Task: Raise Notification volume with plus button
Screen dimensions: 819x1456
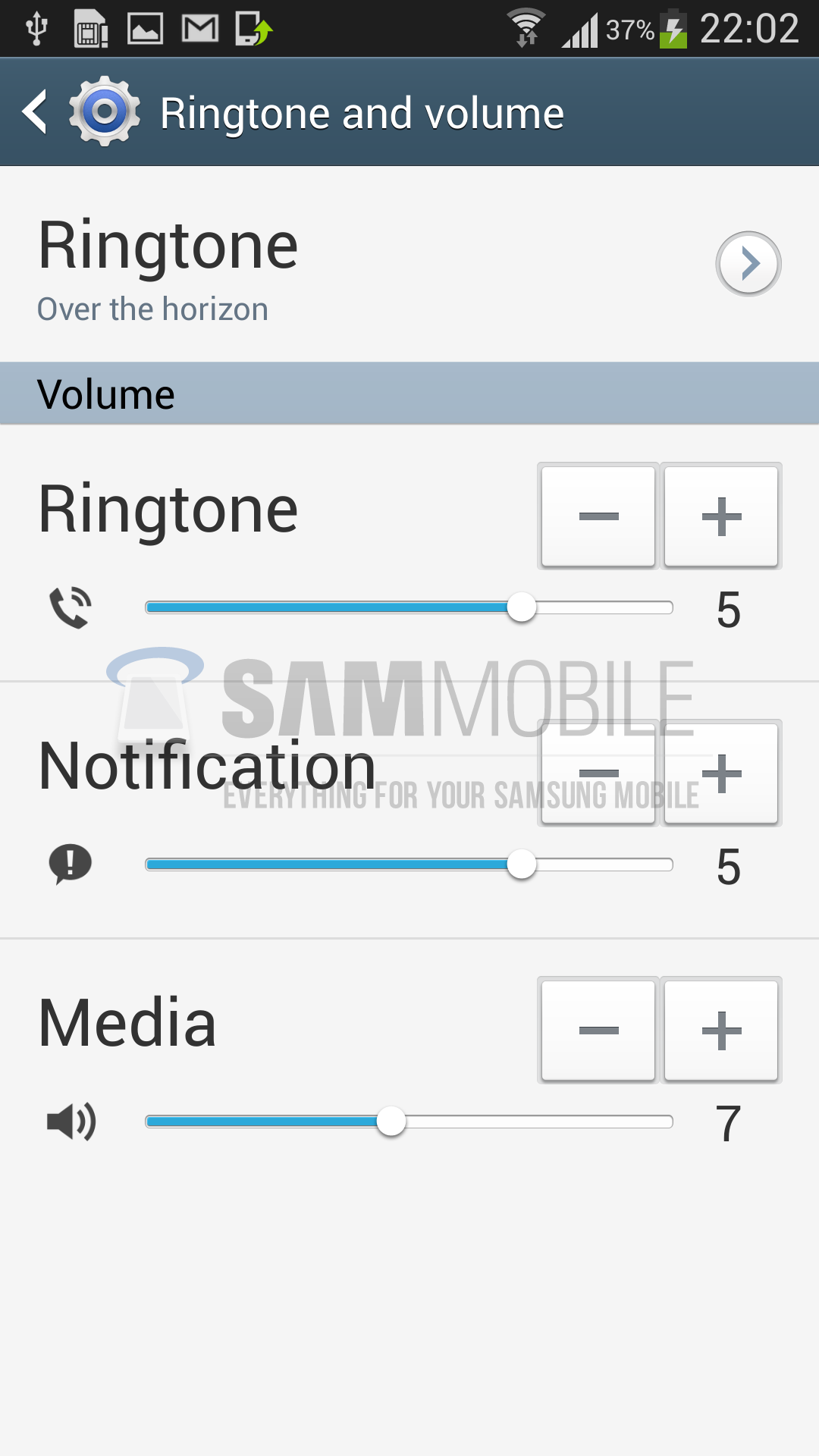Action: click(x=721, y=773)
